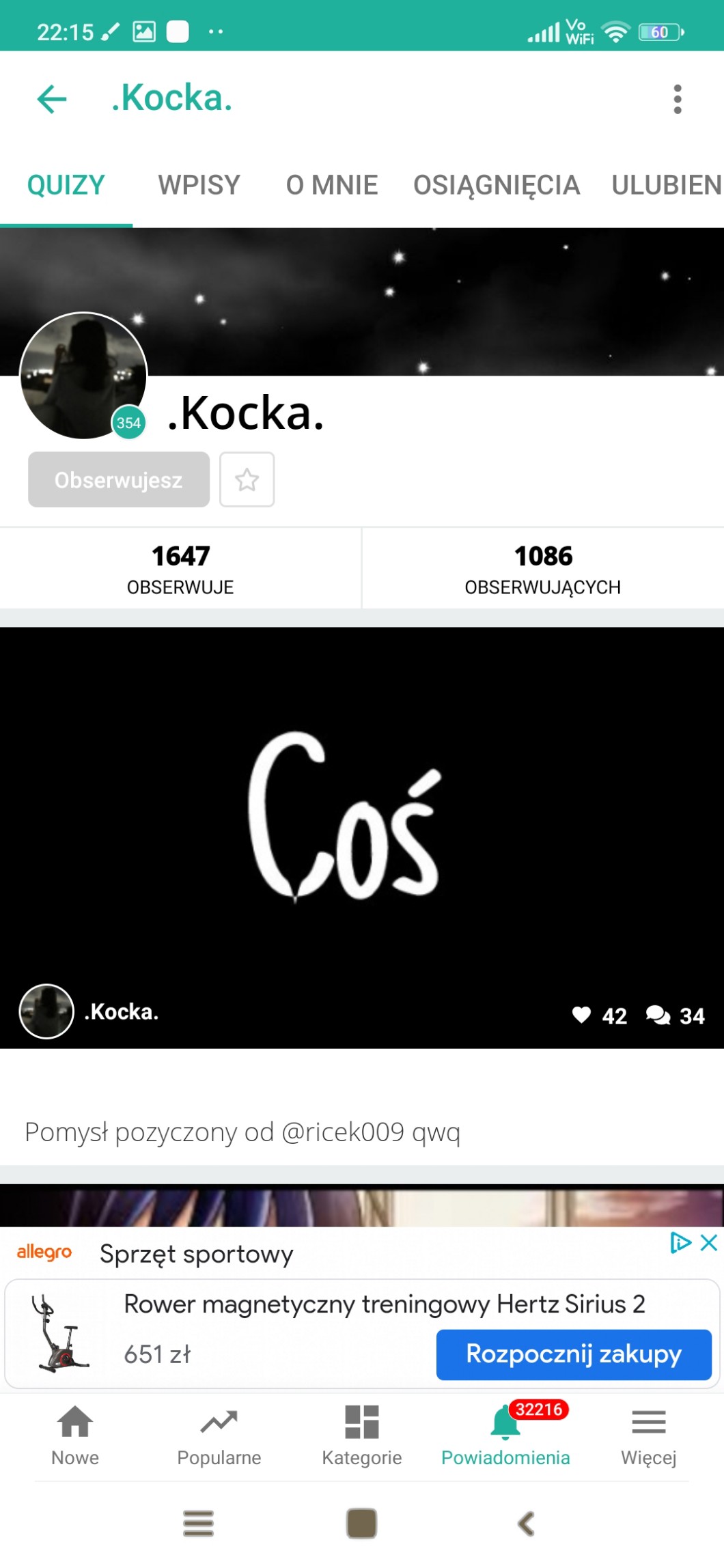Tap the system home button
The image size is (724, 1568).
(361, 1523)
